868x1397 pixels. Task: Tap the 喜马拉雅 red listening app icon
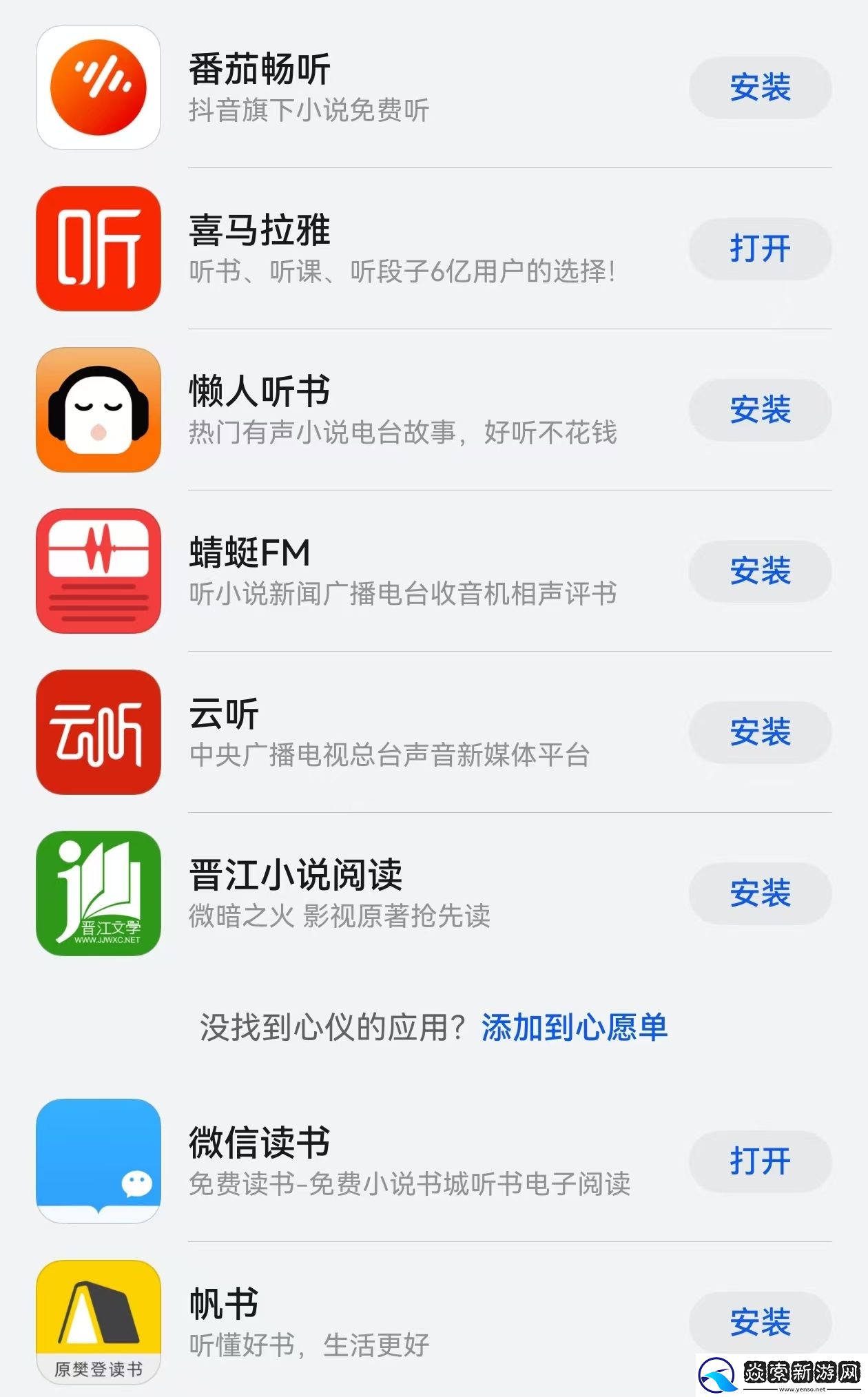click(99, 249)
